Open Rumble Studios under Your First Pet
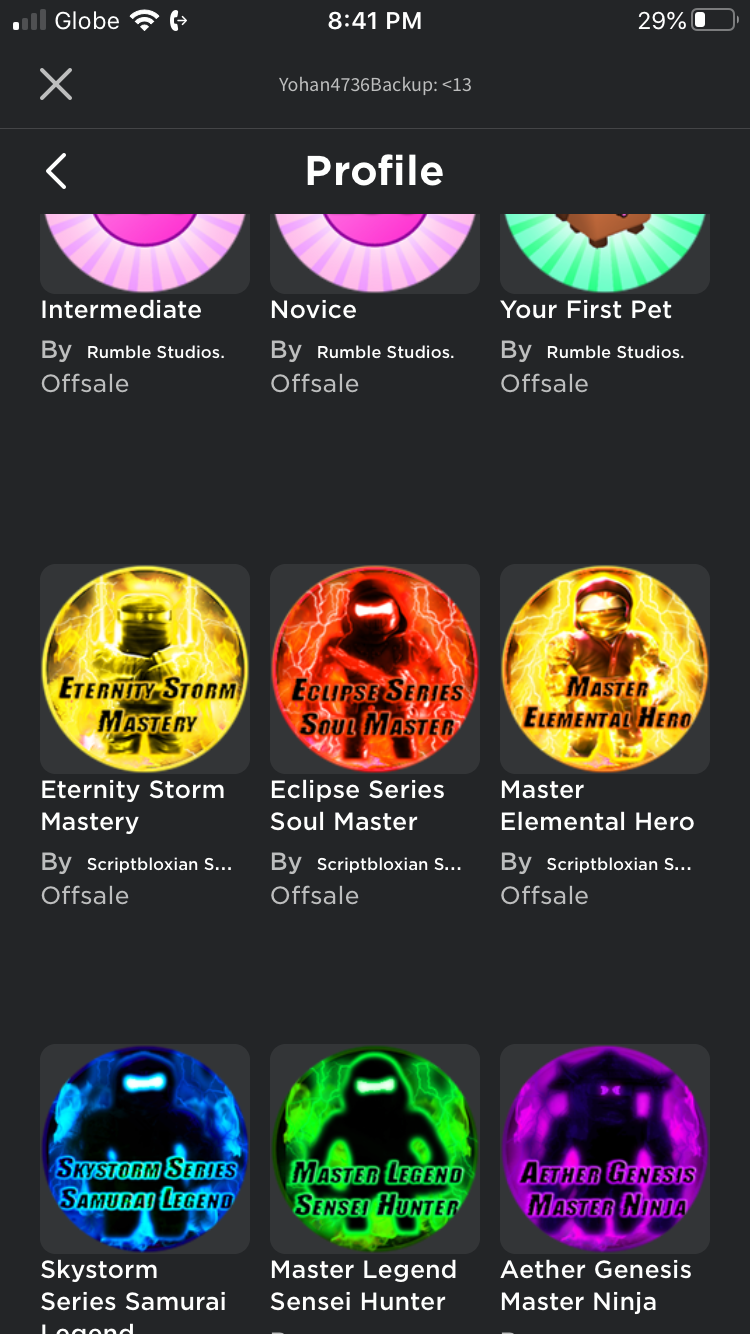 615,352
